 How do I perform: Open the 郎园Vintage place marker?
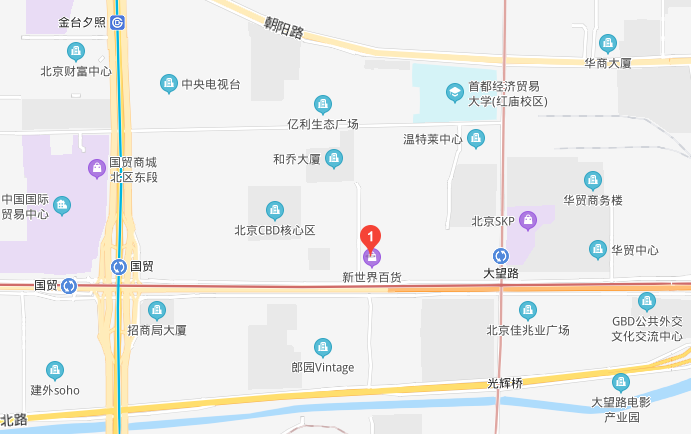coord(322,348)
